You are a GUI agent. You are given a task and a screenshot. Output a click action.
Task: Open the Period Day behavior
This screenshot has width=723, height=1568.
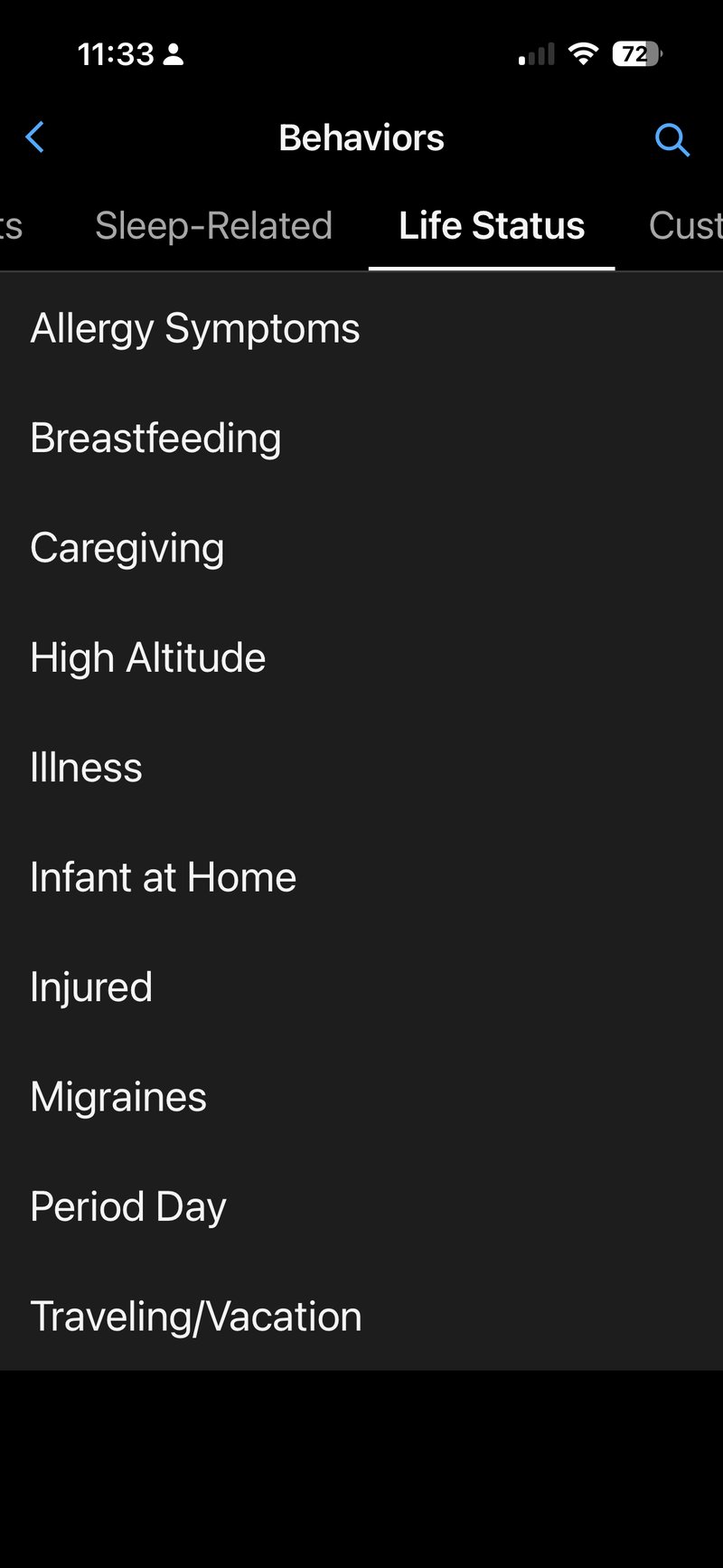[128, 1206]
